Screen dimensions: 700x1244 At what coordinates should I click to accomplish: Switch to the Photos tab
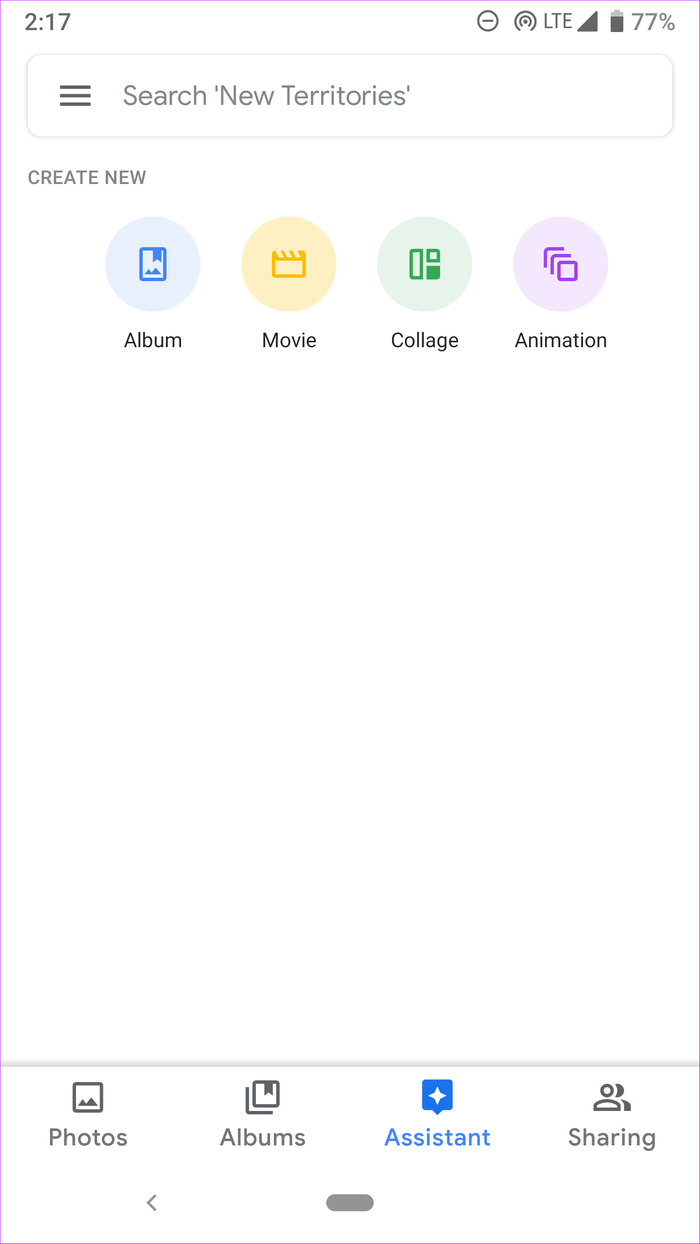coord(88,1114)
